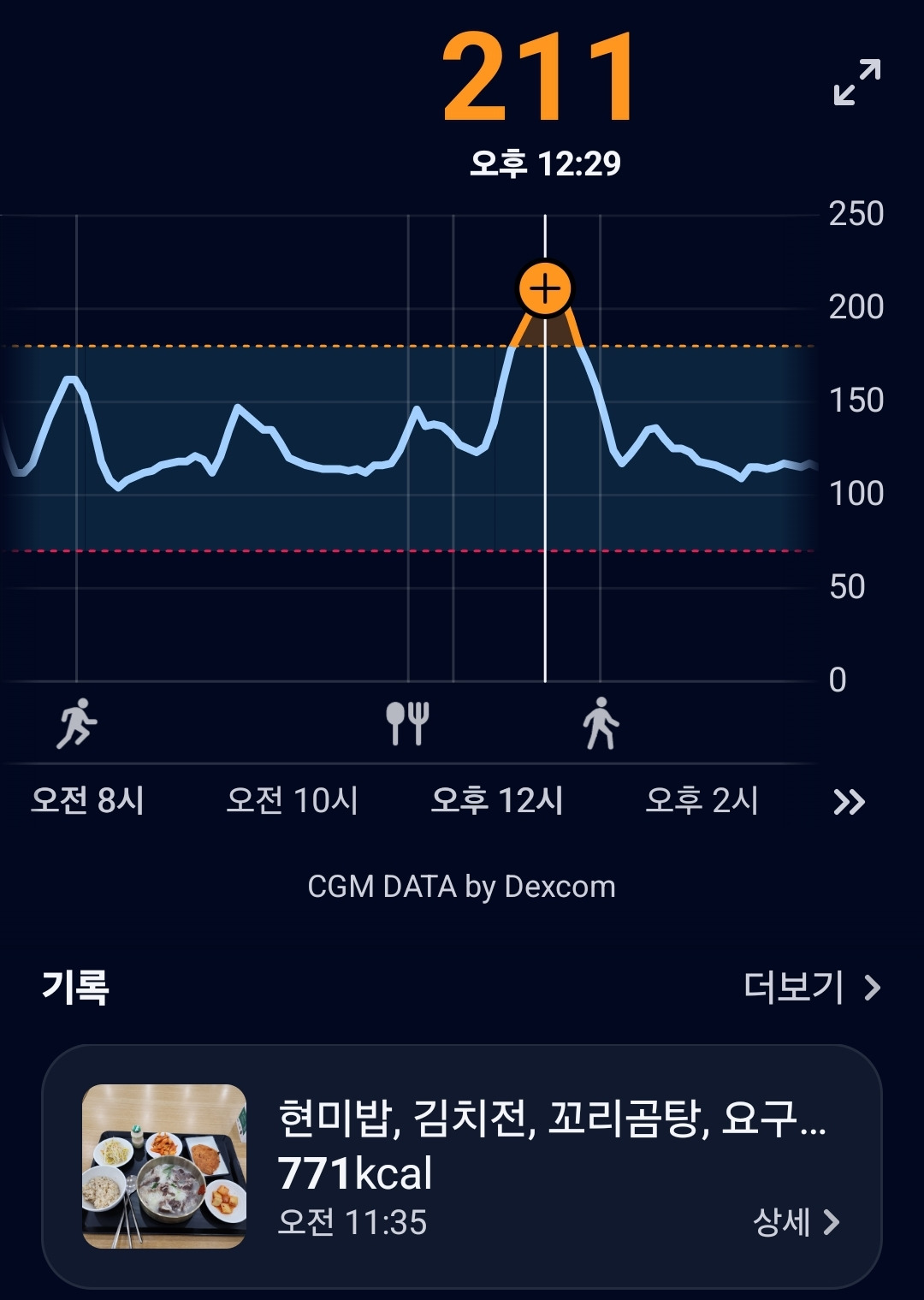Select the running exercise icon on the graph
Viewport: 924px width, 1300px height.
point(77,723)
